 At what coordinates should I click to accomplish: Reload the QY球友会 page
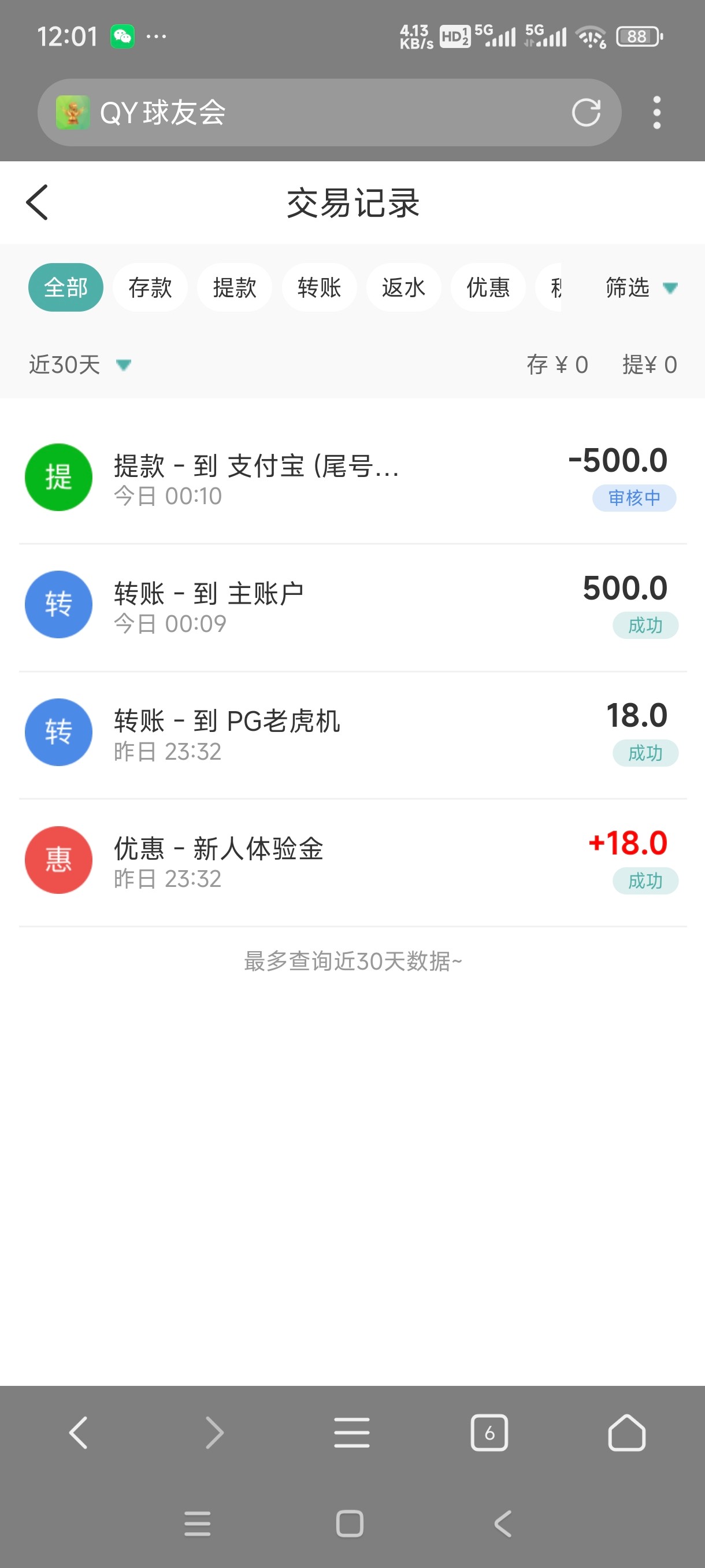(x=586, y=113)
